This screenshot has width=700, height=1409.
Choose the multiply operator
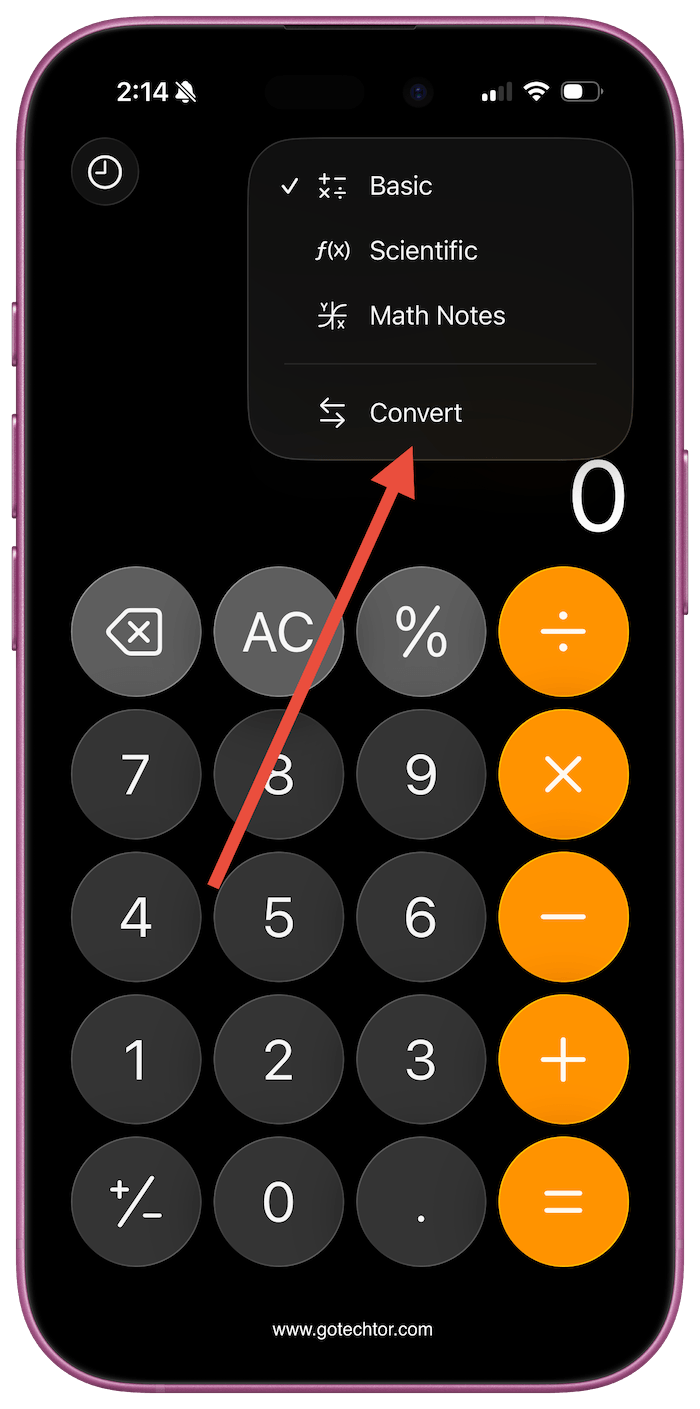point(563,775)
